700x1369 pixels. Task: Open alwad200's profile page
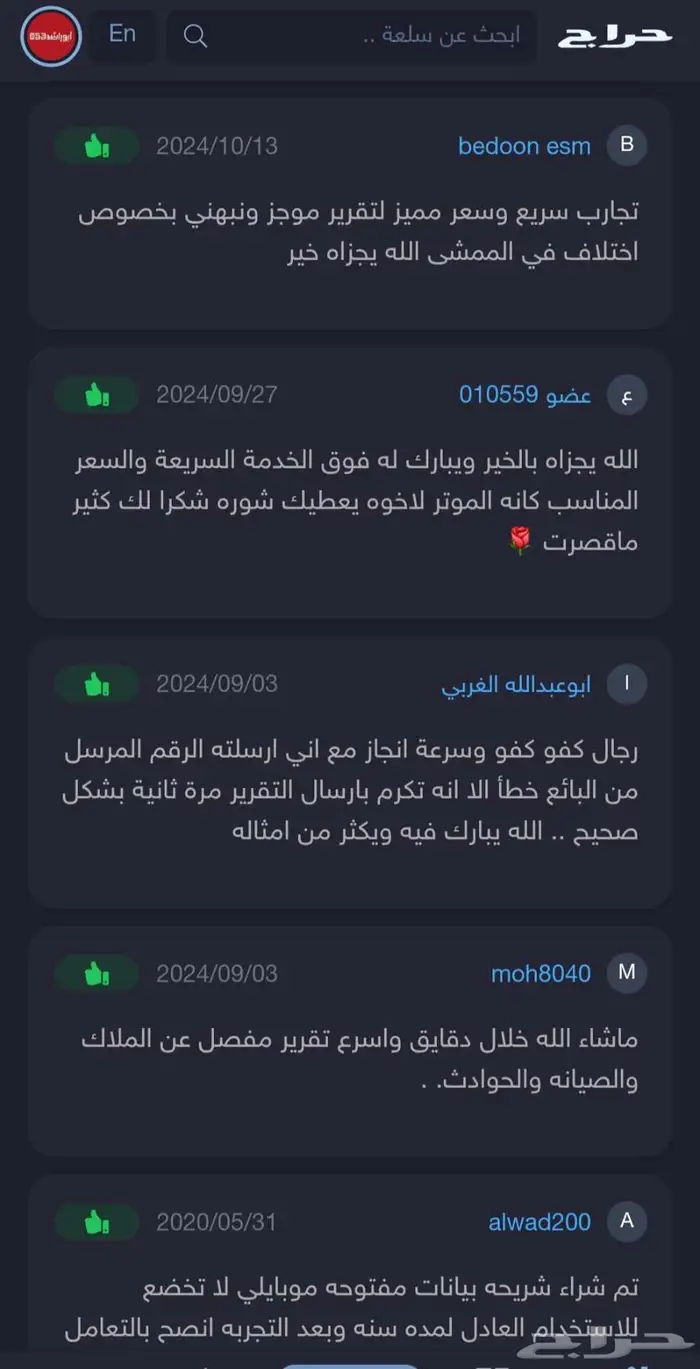[539, 1222]
